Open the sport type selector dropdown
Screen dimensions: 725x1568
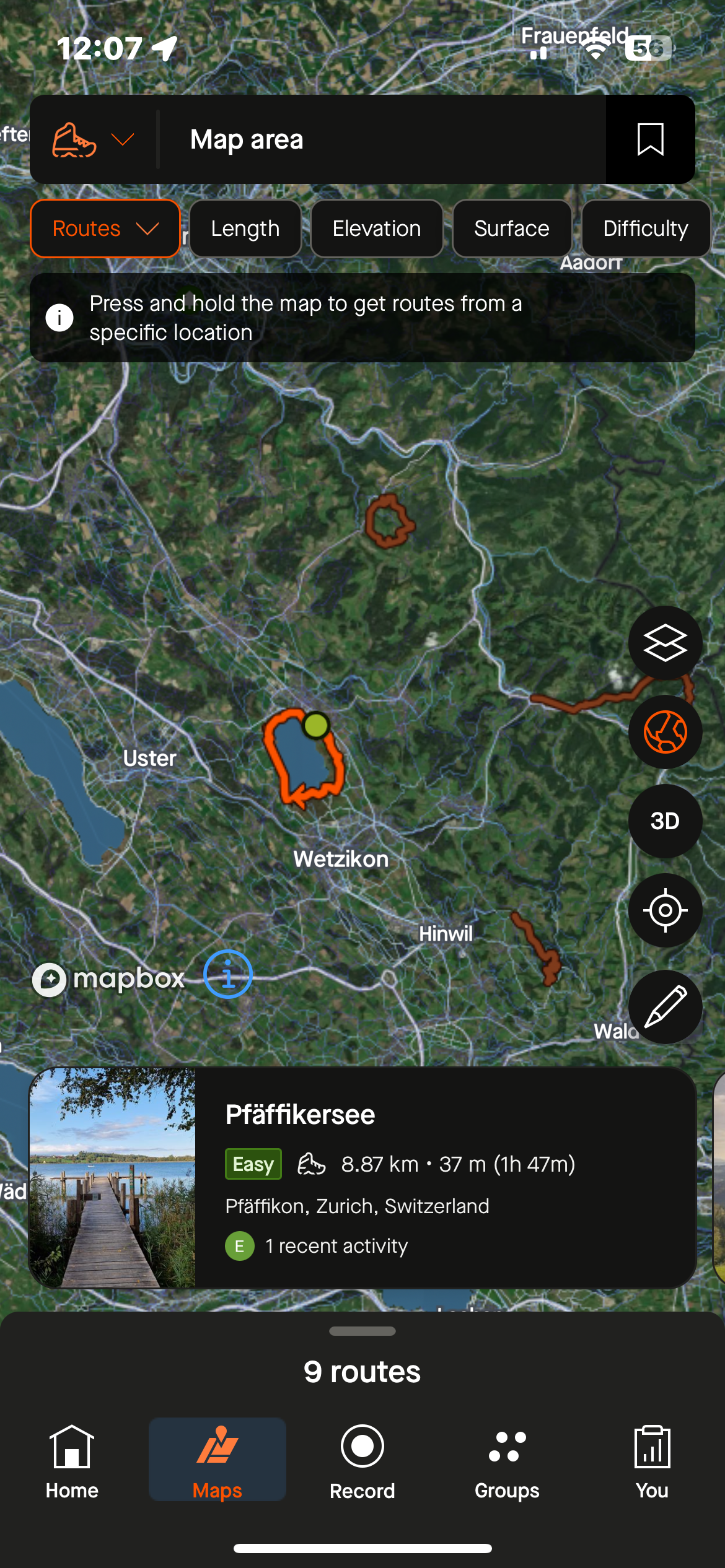[x=93, y=140]
